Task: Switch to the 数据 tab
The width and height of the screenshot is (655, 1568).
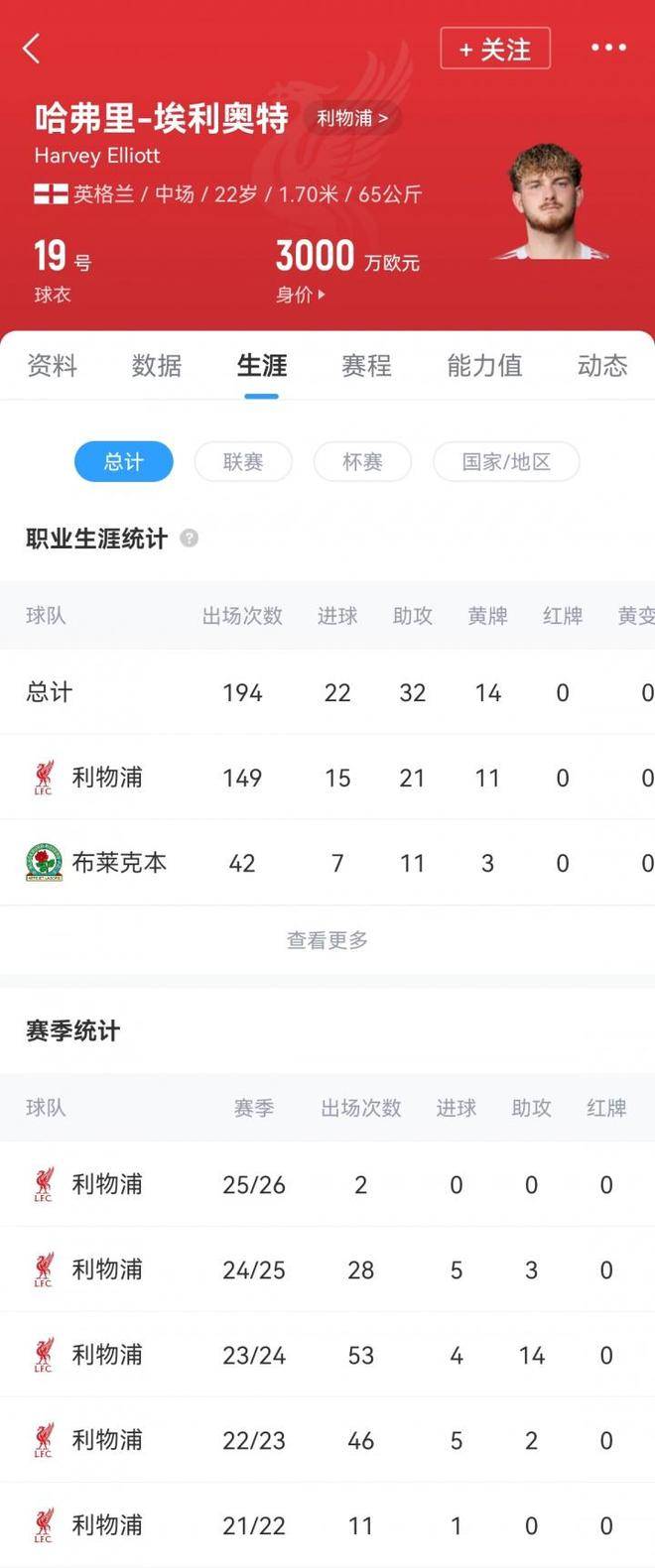Action: (x=157, y=365)
